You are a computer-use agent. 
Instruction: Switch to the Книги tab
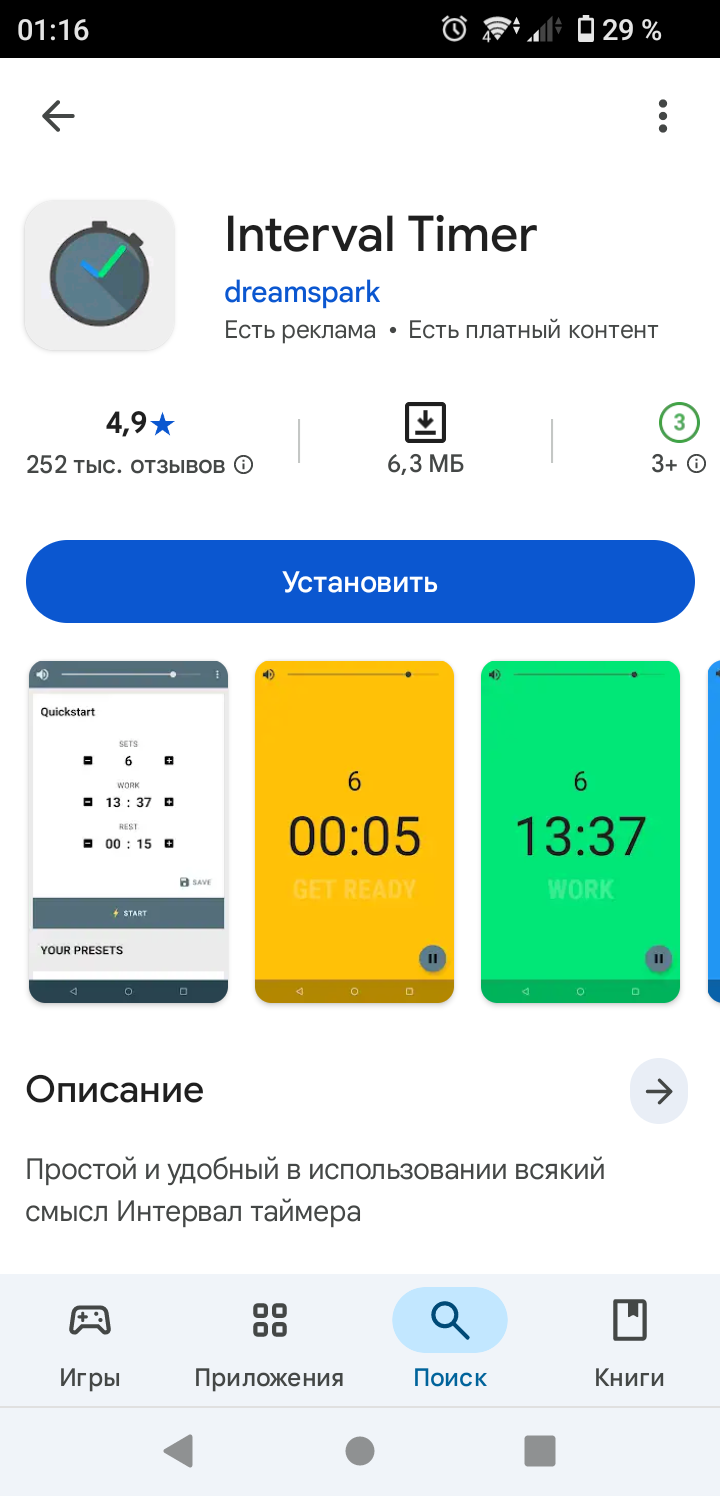[x=630, y=1342]
